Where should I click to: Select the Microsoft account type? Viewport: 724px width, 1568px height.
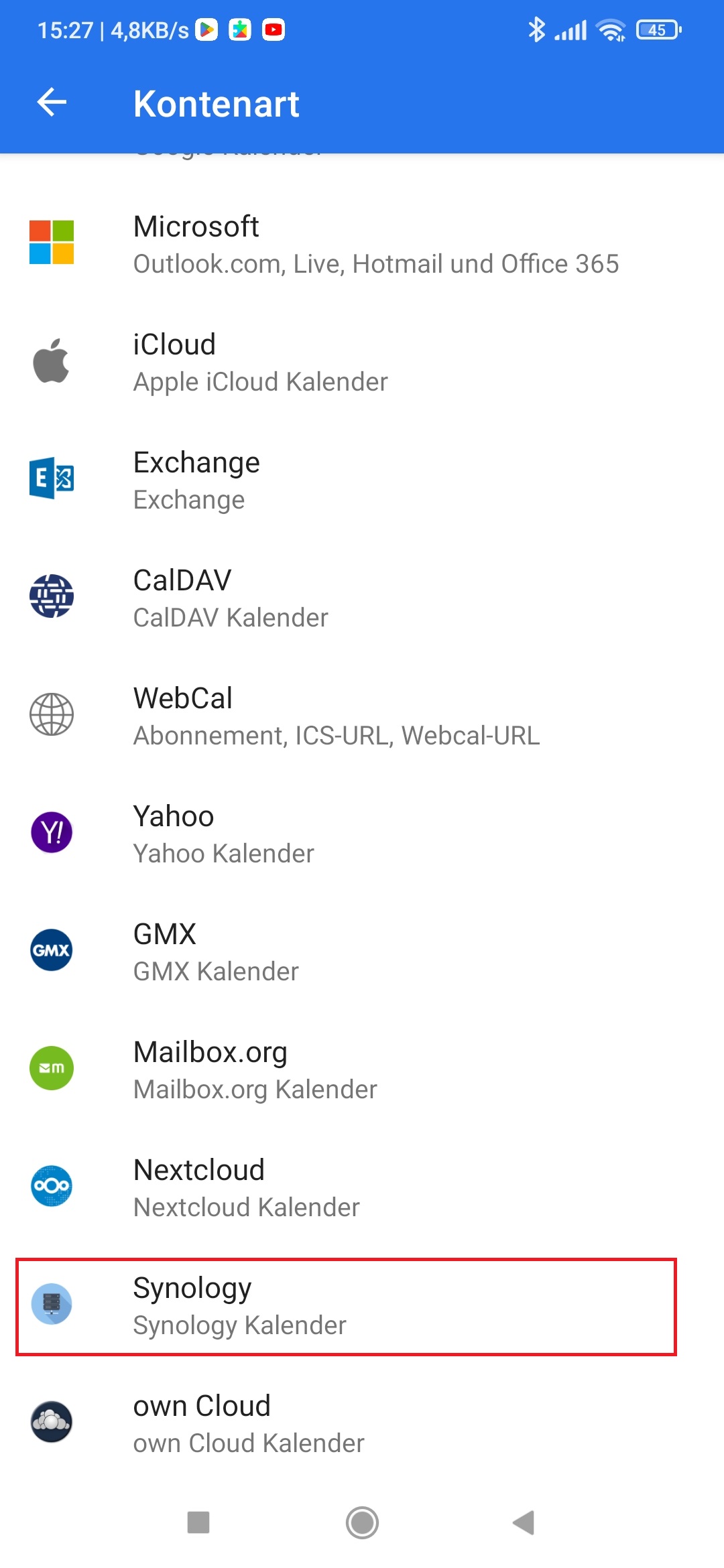[x=362, y=244]
